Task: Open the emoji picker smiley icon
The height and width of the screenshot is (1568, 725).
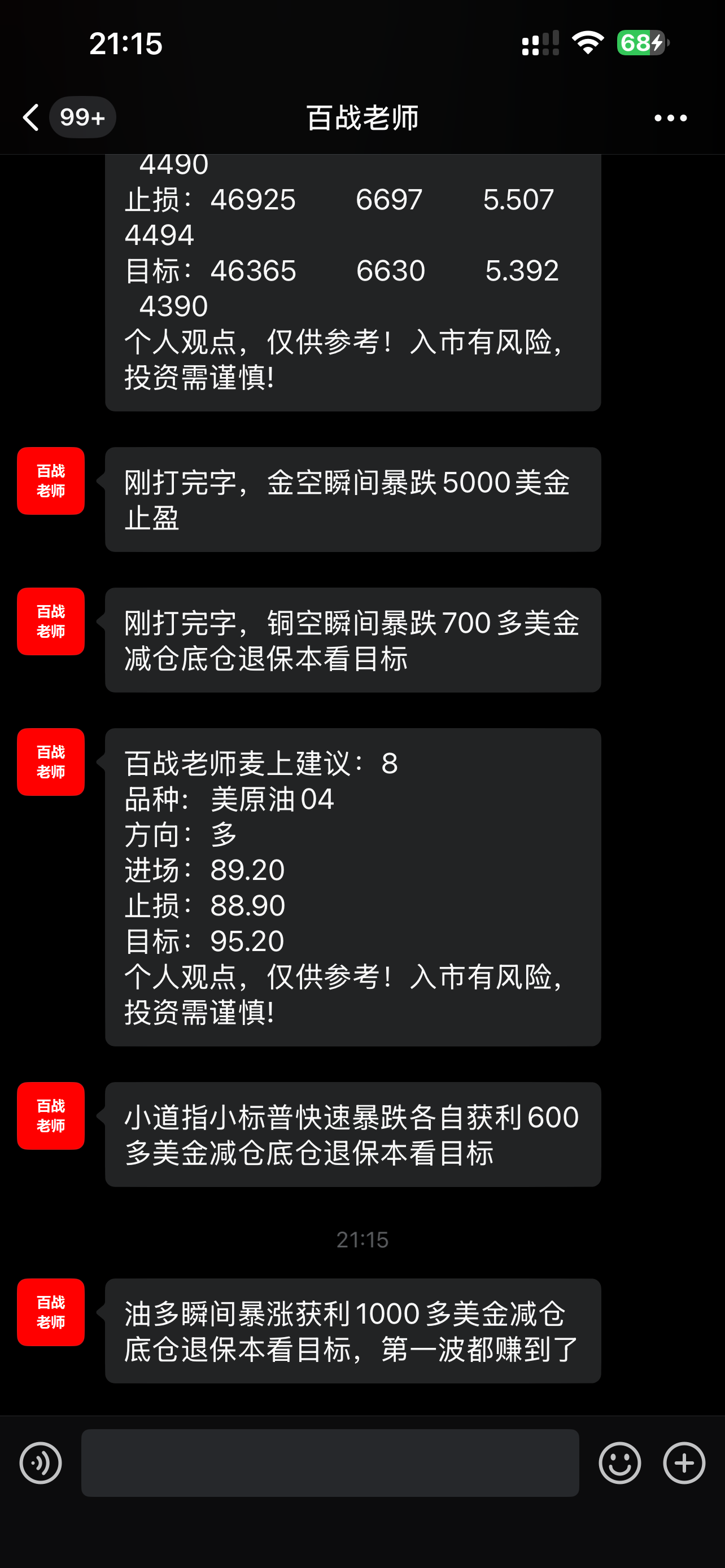Action: (619, 1464)
